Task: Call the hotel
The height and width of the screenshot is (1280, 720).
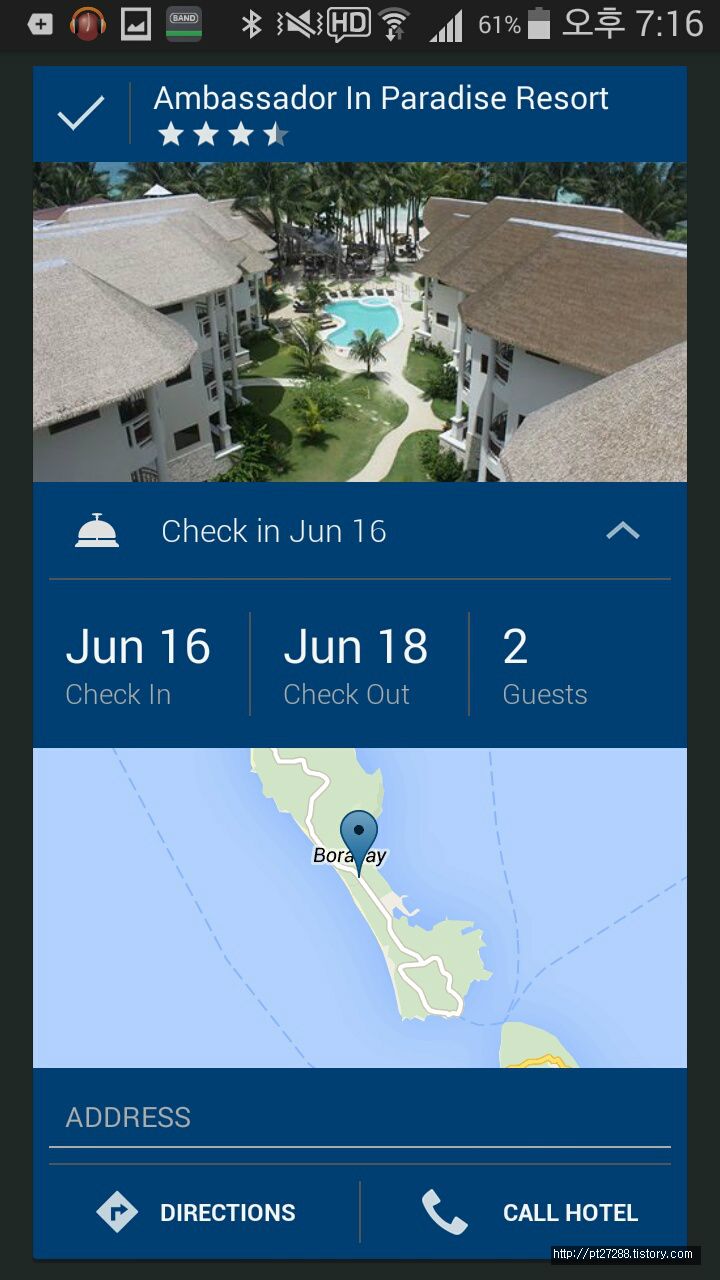Action: [529, 1212]
